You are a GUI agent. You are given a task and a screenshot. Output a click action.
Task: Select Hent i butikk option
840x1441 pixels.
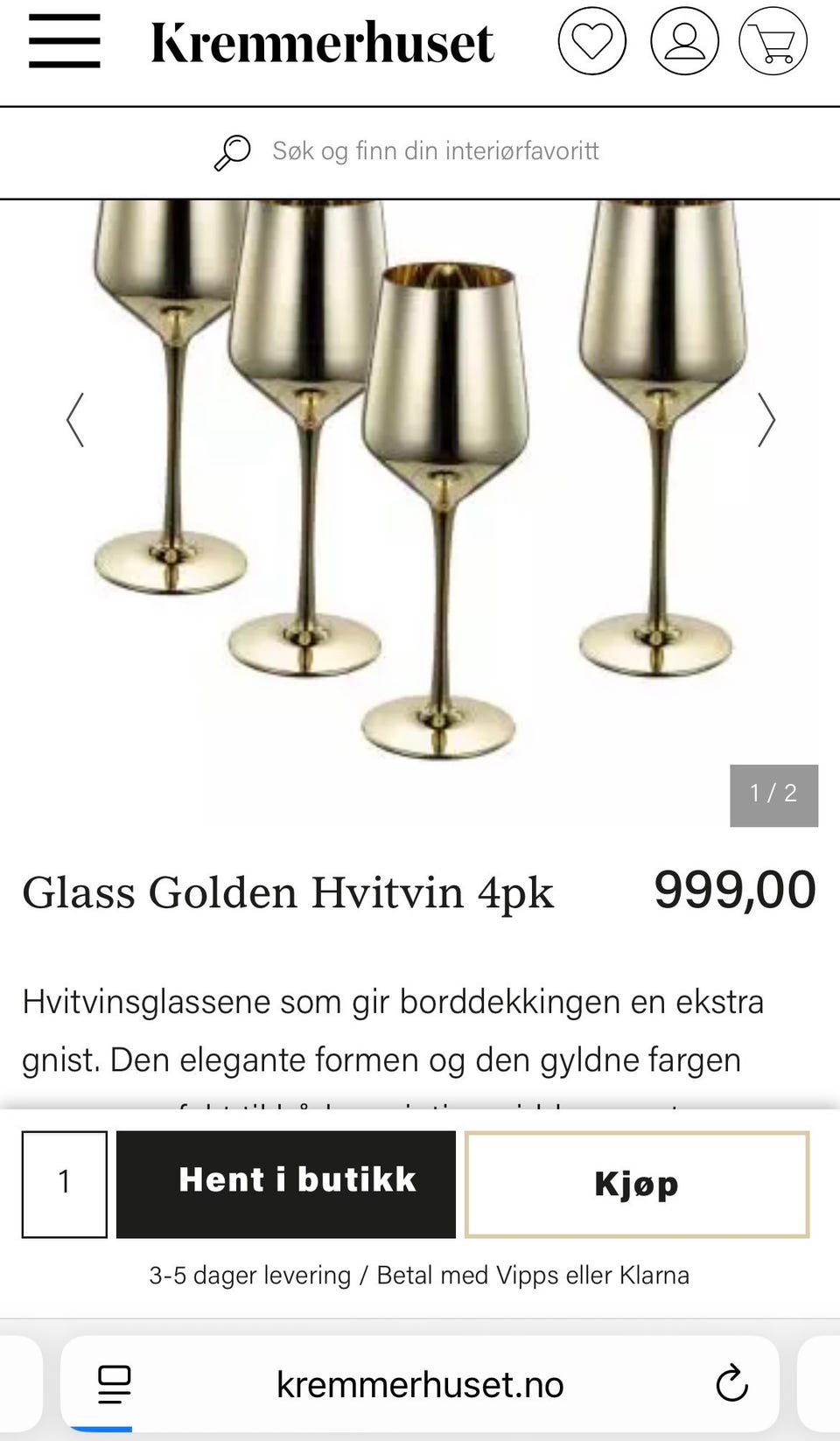pos(286,1181)
